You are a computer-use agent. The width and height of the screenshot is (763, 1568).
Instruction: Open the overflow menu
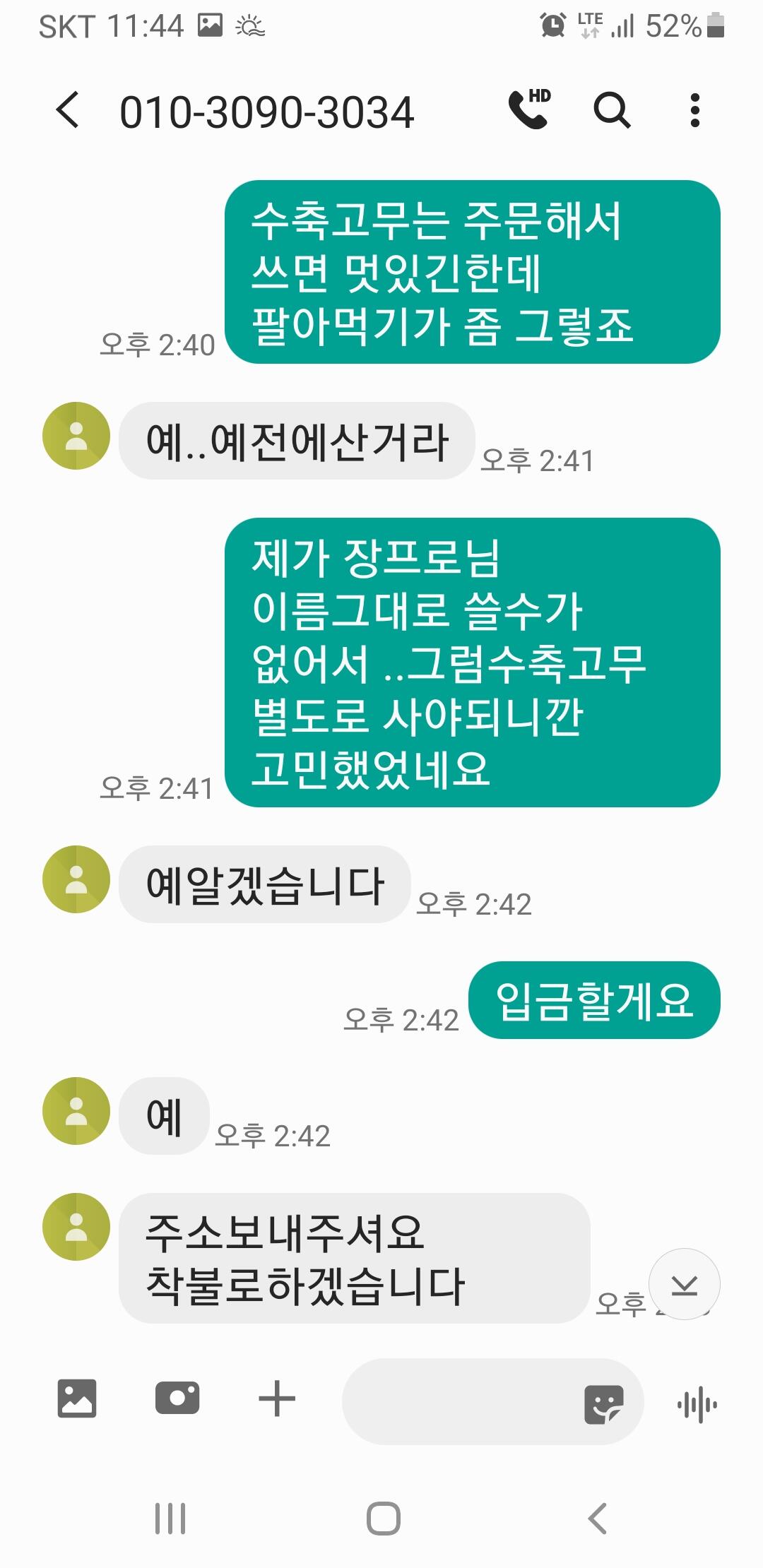click(x=695, y=110)
